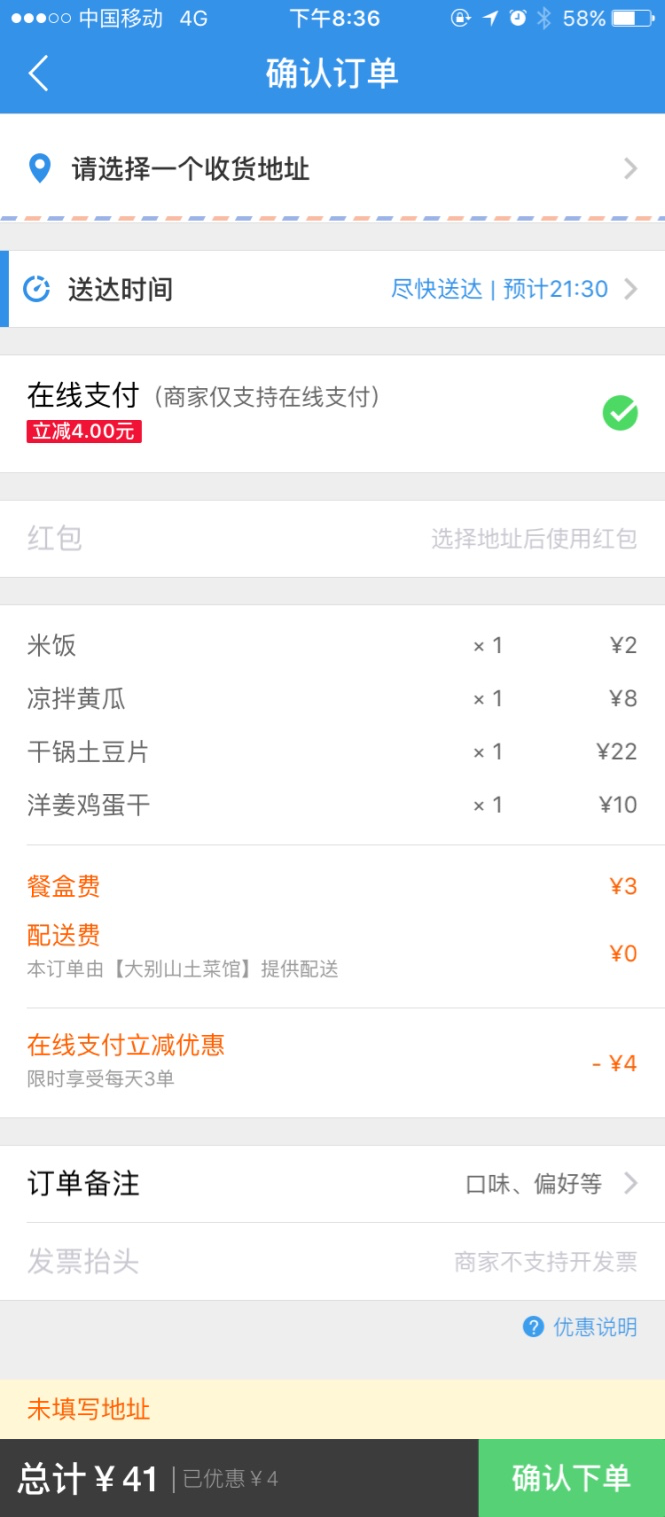Go back using the top-left arrow
Viewport: 665px width, 1517px height.
[38, 74]
